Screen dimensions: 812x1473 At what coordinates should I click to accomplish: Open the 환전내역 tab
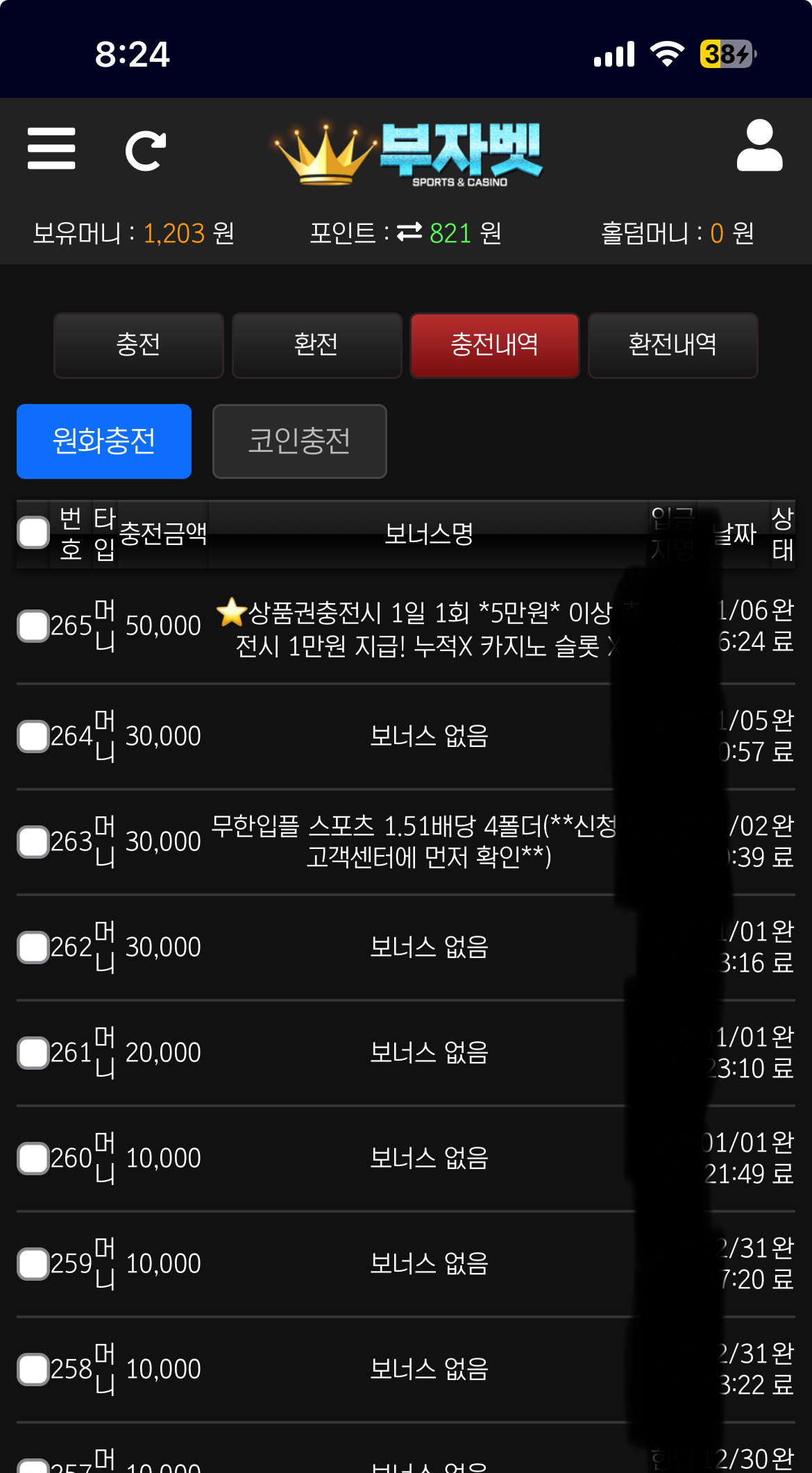point(673,345)
